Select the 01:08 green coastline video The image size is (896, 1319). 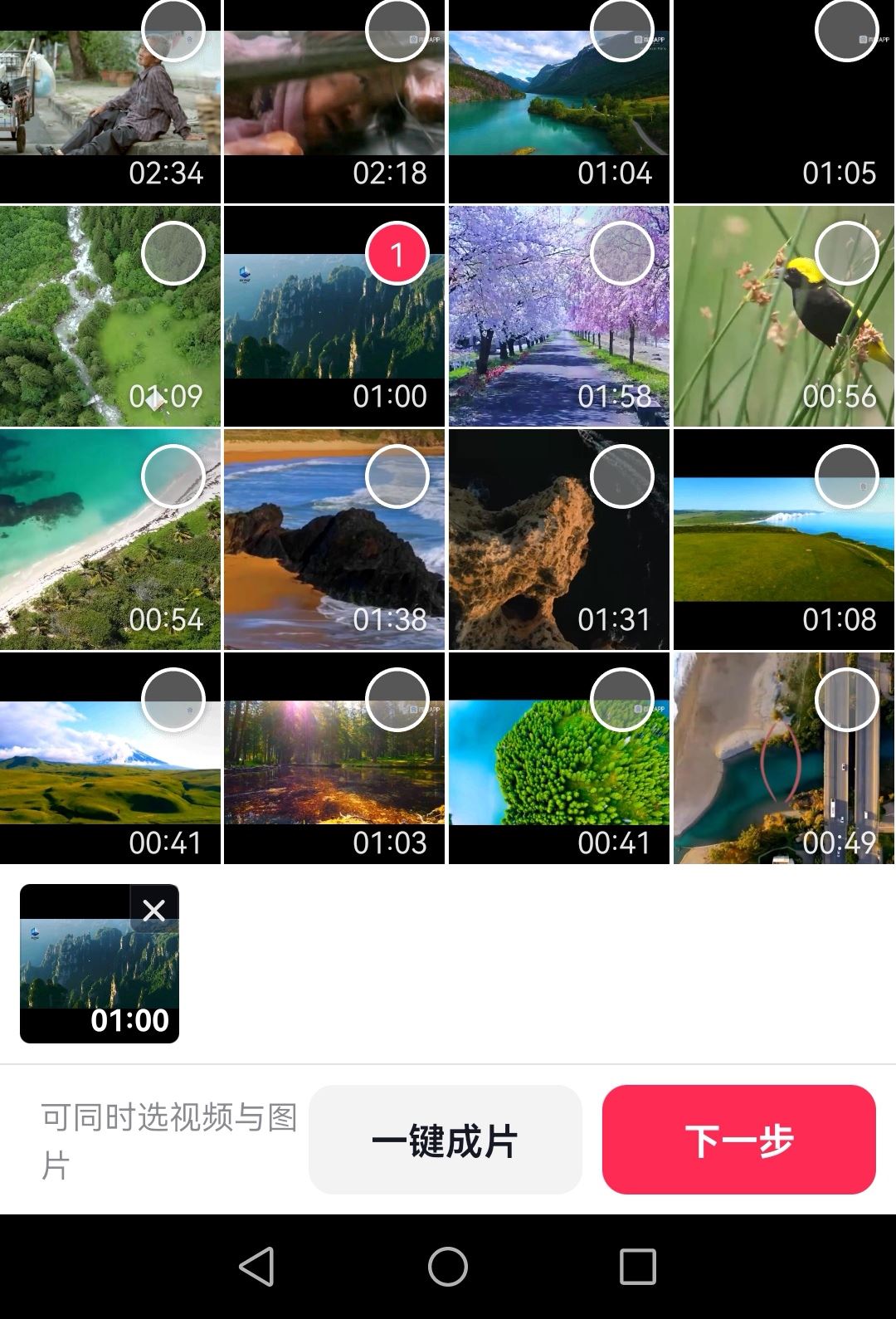[x=846, y=476]
